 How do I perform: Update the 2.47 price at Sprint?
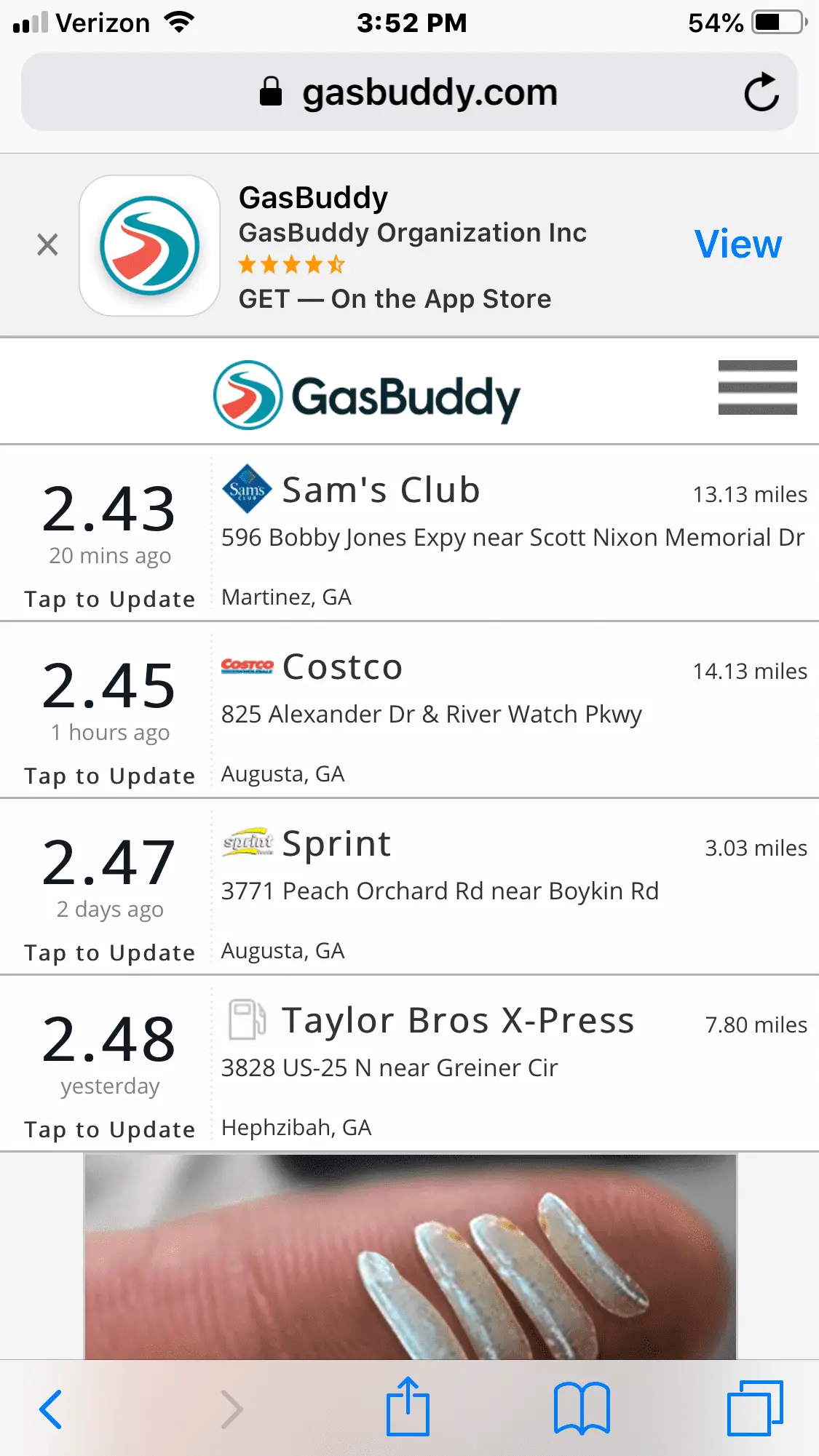(109, 952)
